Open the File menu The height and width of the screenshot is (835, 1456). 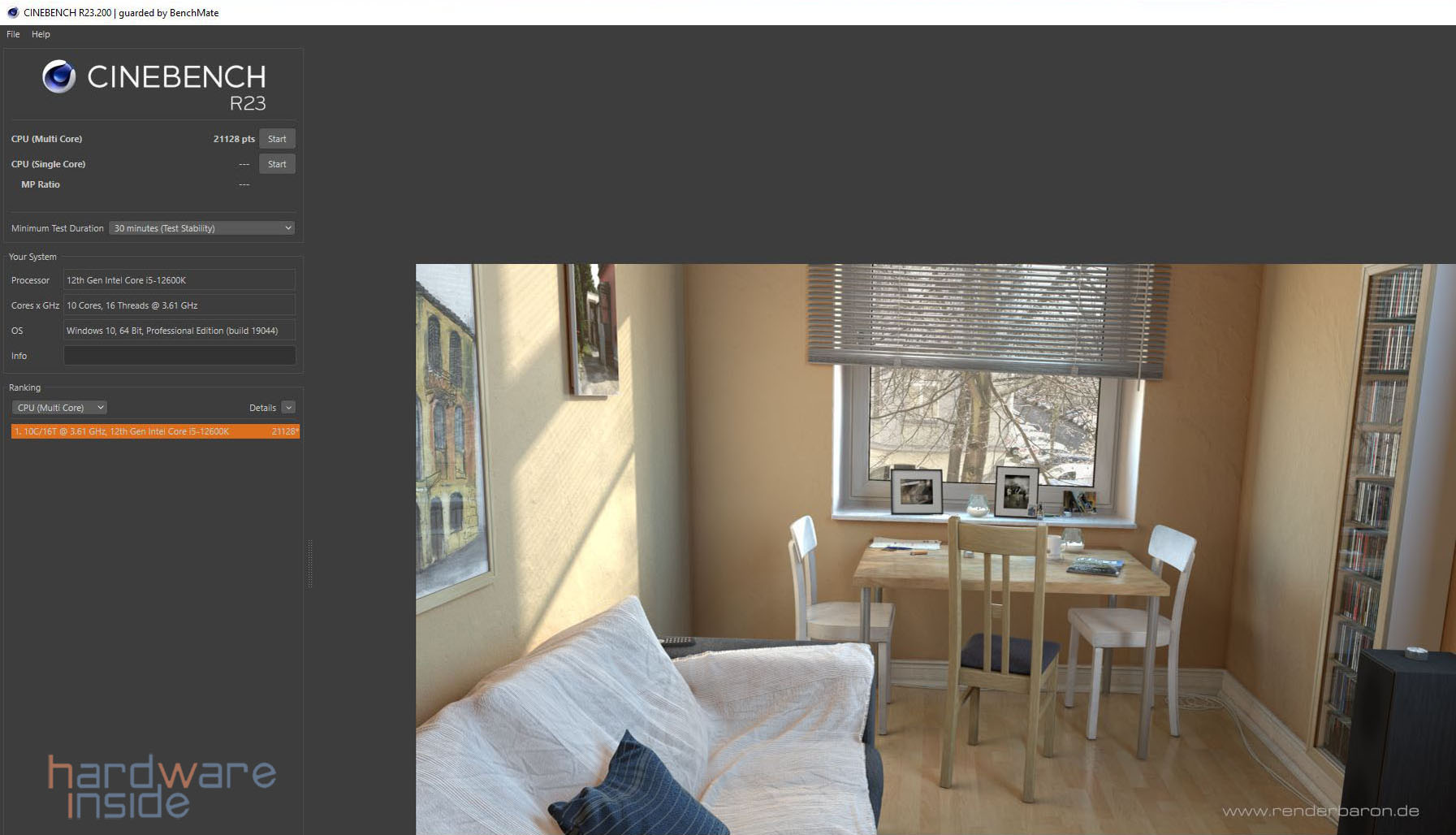pyautogui.click(x=13, y=34)
